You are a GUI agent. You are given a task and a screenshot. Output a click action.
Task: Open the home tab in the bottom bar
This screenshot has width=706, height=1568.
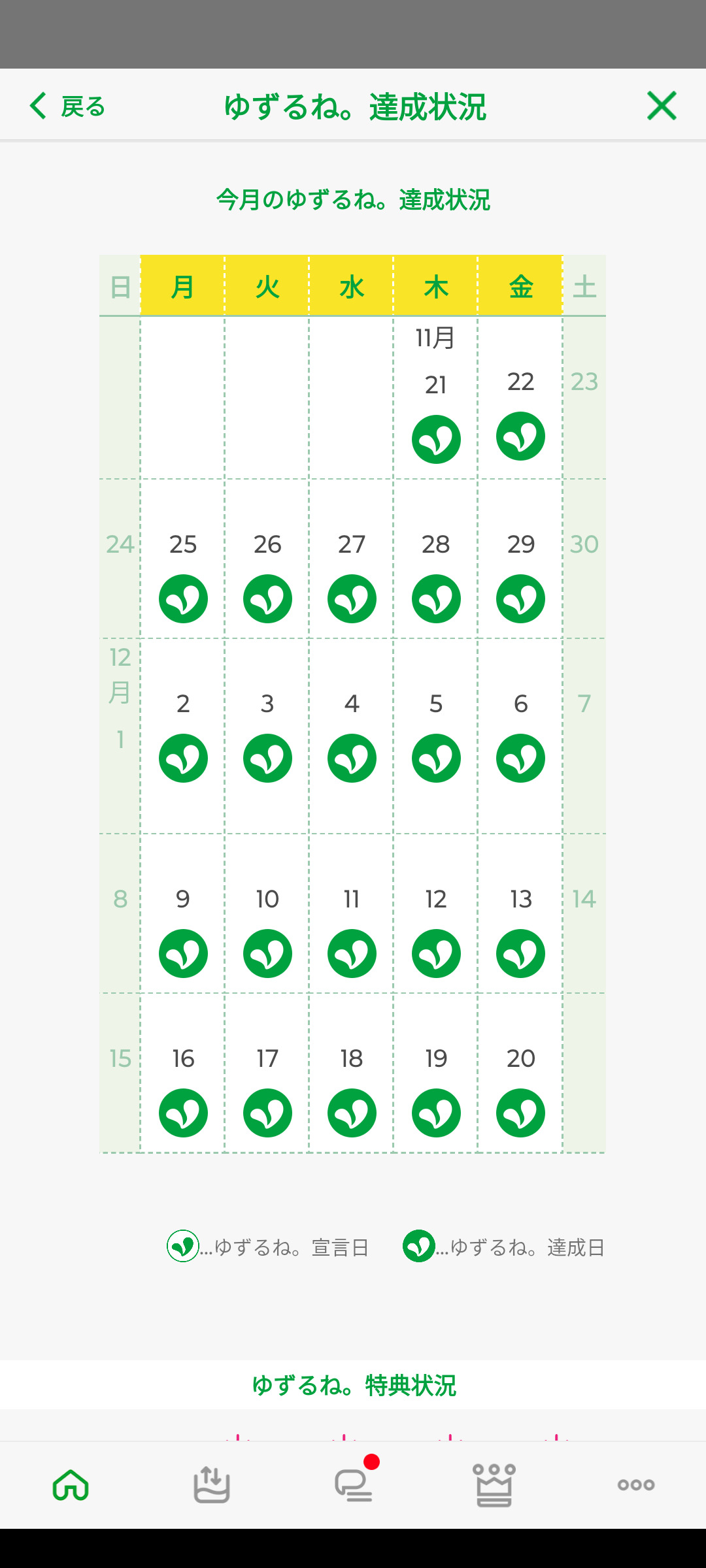71,1484
